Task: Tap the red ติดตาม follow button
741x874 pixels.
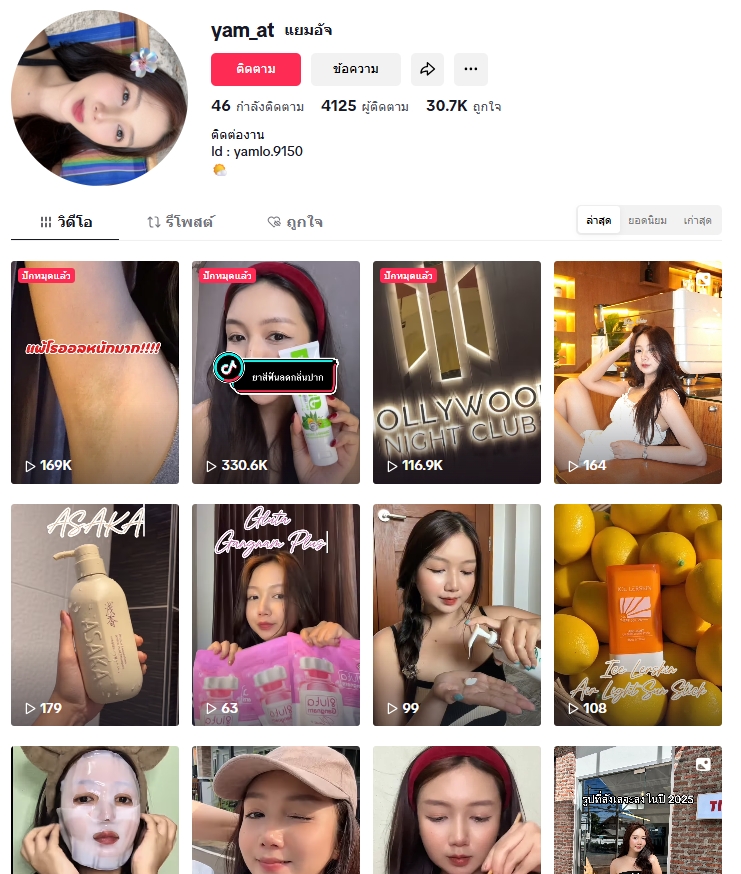Action: pos(256,69)
